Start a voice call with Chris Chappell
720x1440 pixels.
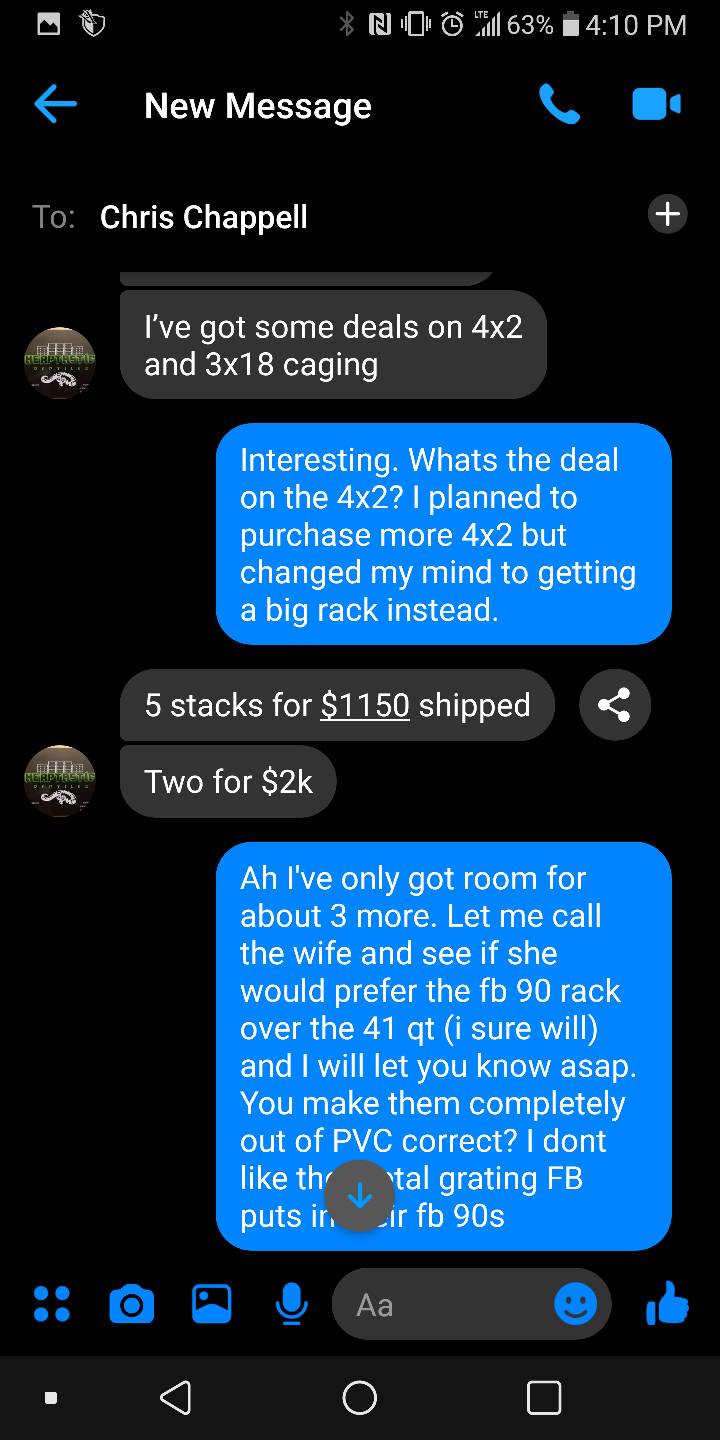pos(559,104)
